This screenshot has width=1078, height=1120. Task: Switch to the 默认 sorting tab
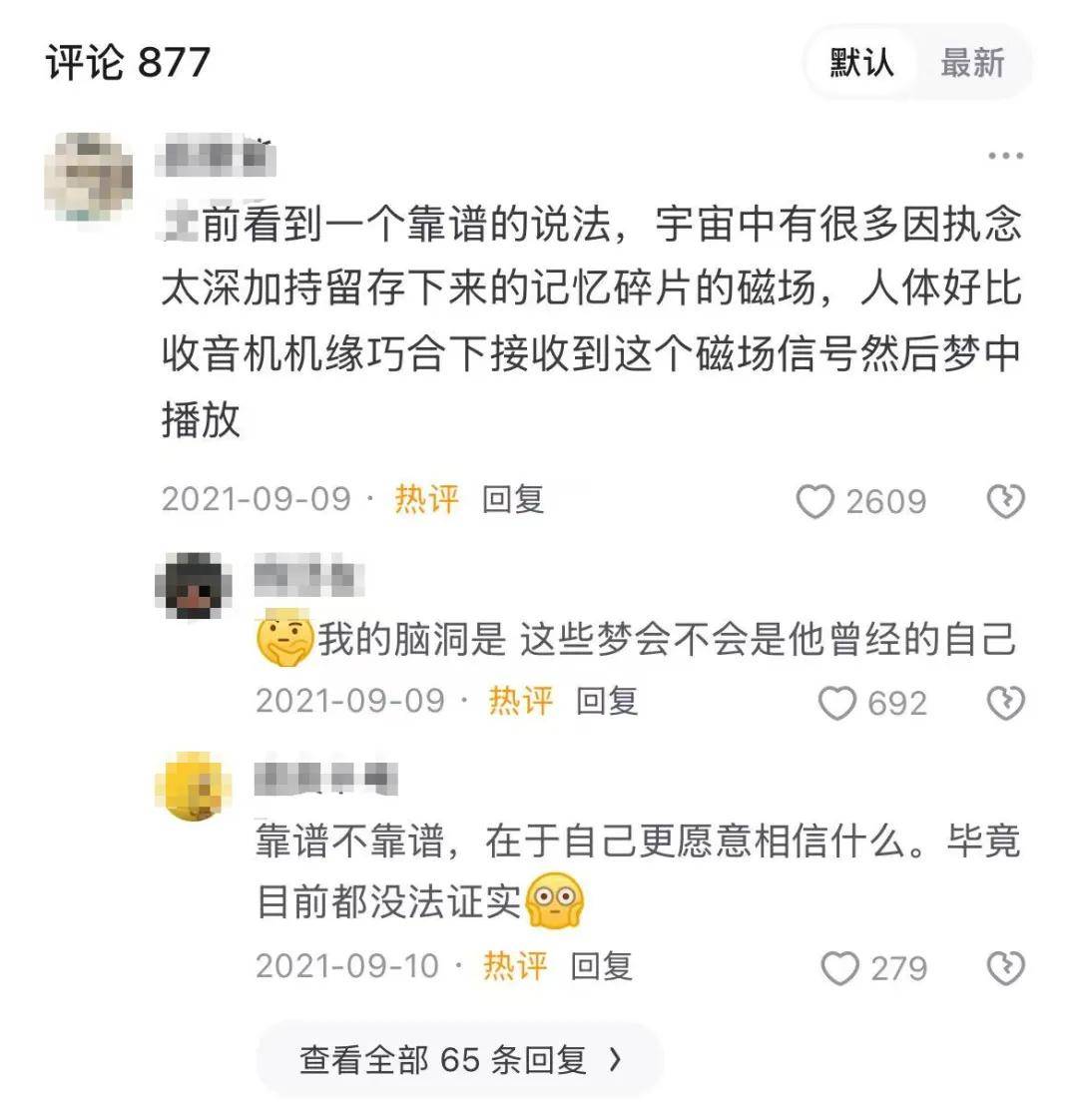tap(859, 64)
